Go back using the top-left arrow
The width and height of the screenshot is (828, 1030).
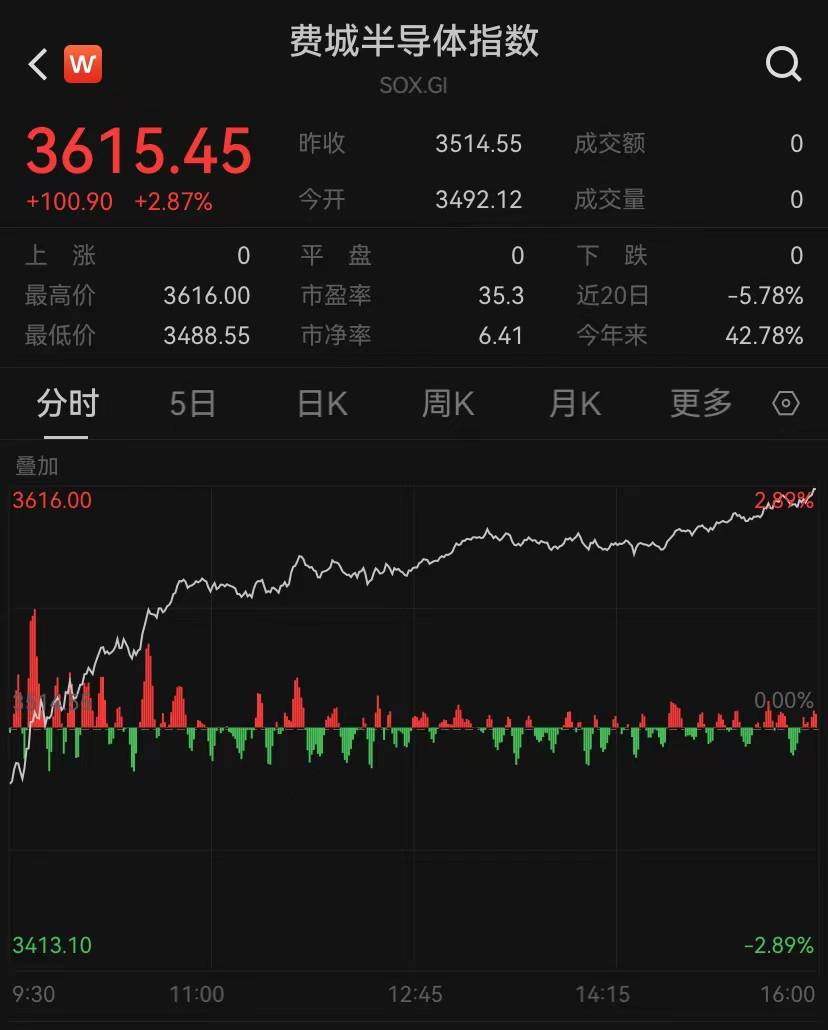[38, 65]
